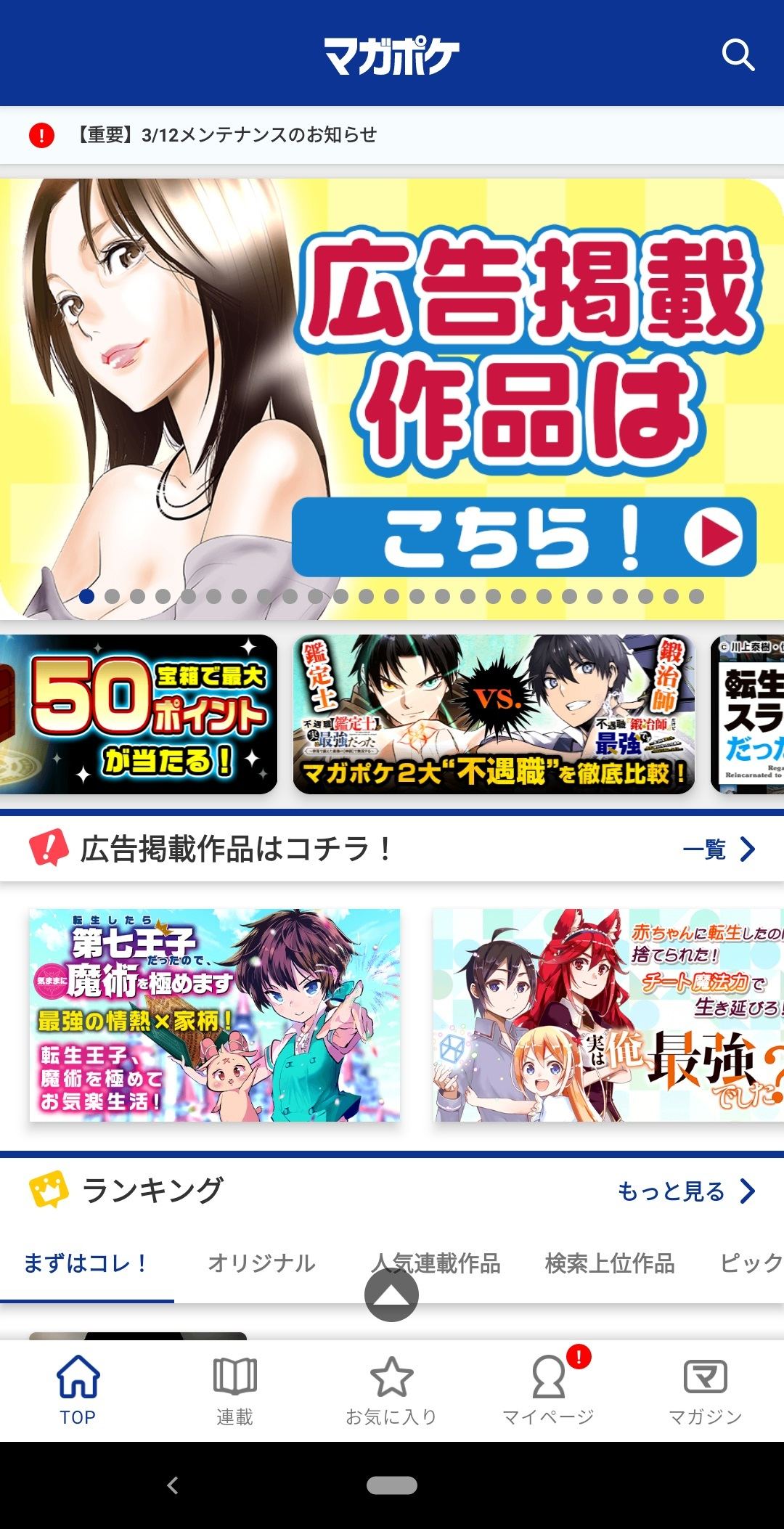Open the 第七王子 manga card
The width and height of the screenshot is (784, 1529).
[215, 1015]
